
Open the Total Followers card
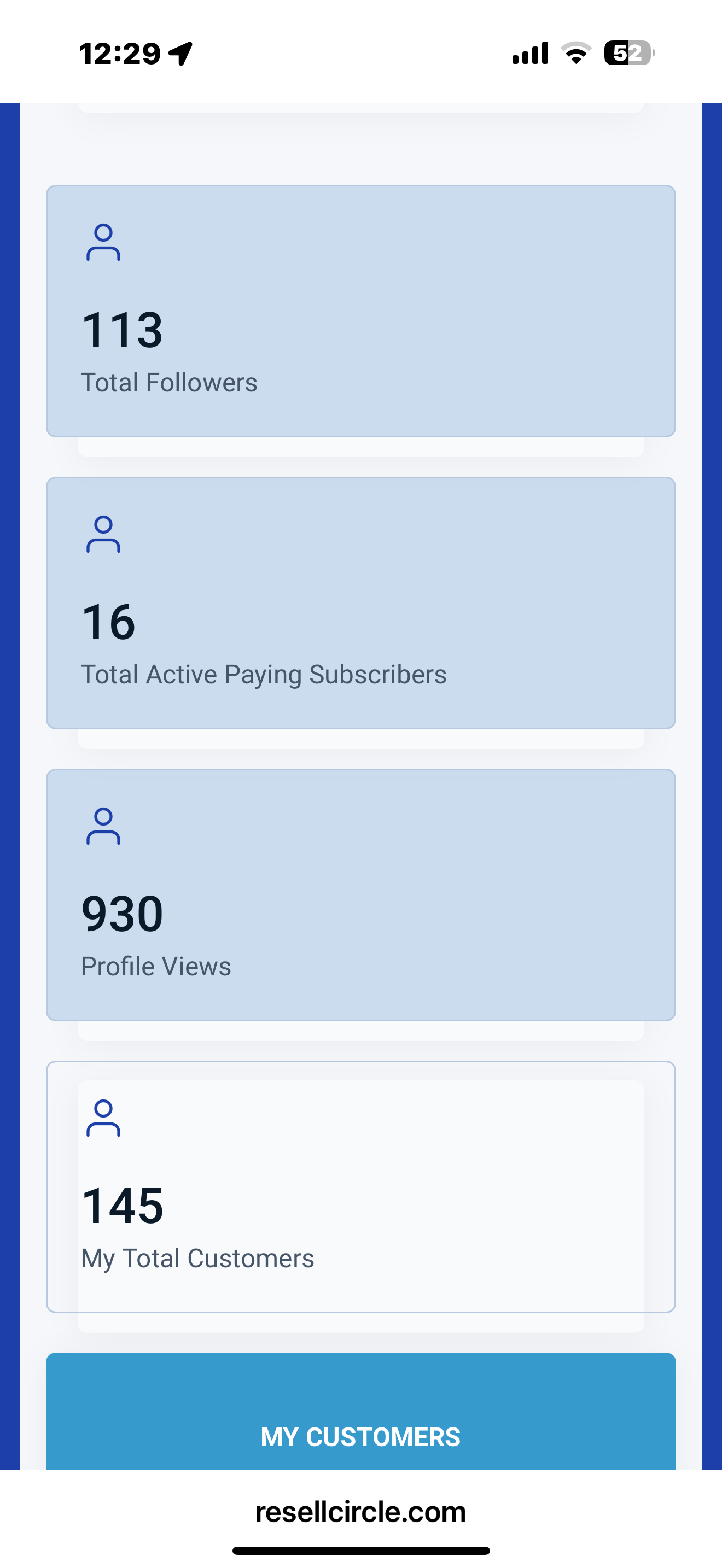(360, 311)
